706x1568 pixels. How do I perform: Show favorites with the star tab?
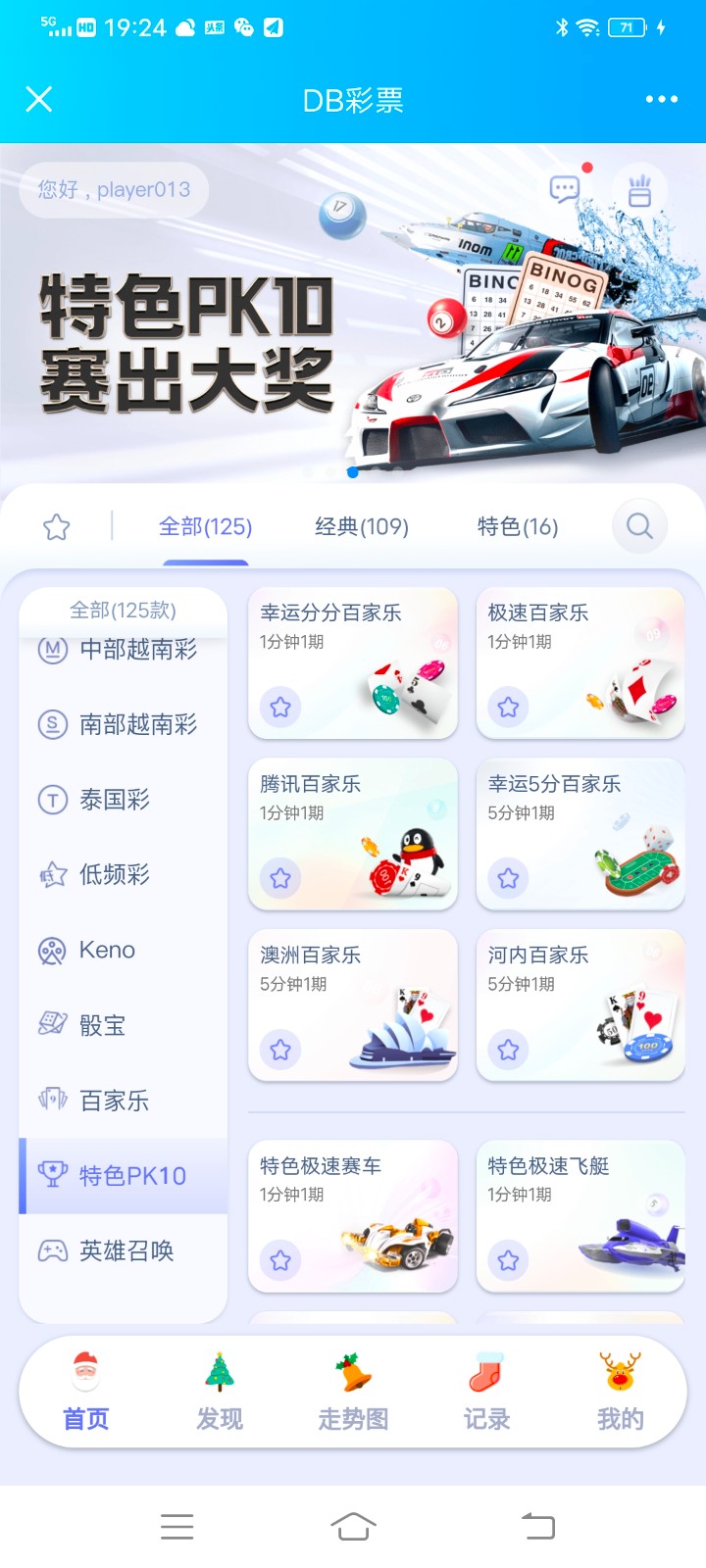pos(57,526)
